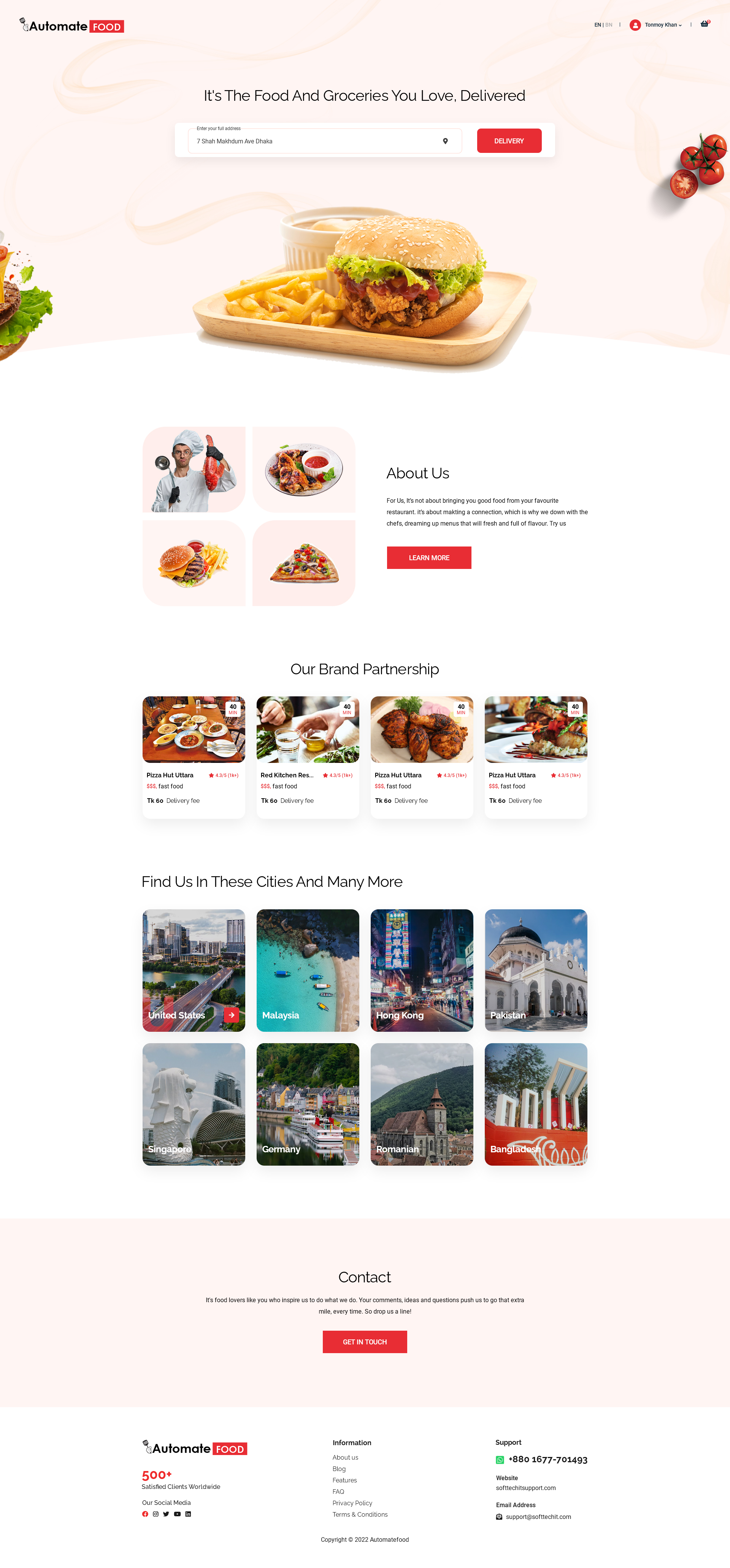Expand the Tonmoy Khan account dropdown

coord(662,25)
